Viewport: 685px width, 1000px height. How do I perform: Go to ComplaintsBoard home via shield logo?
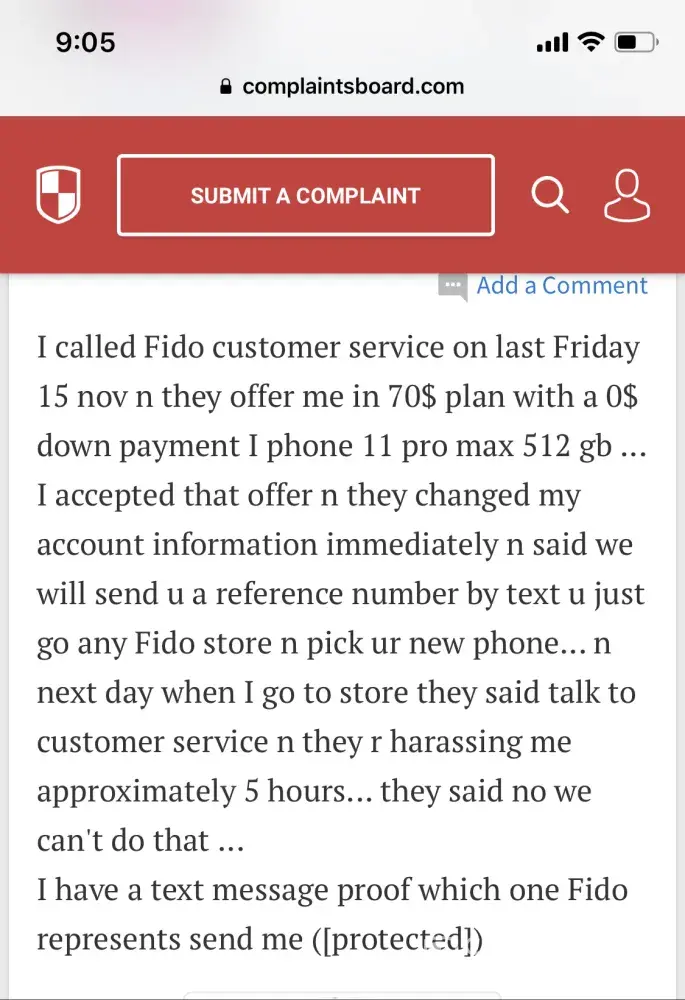[58, 195]
